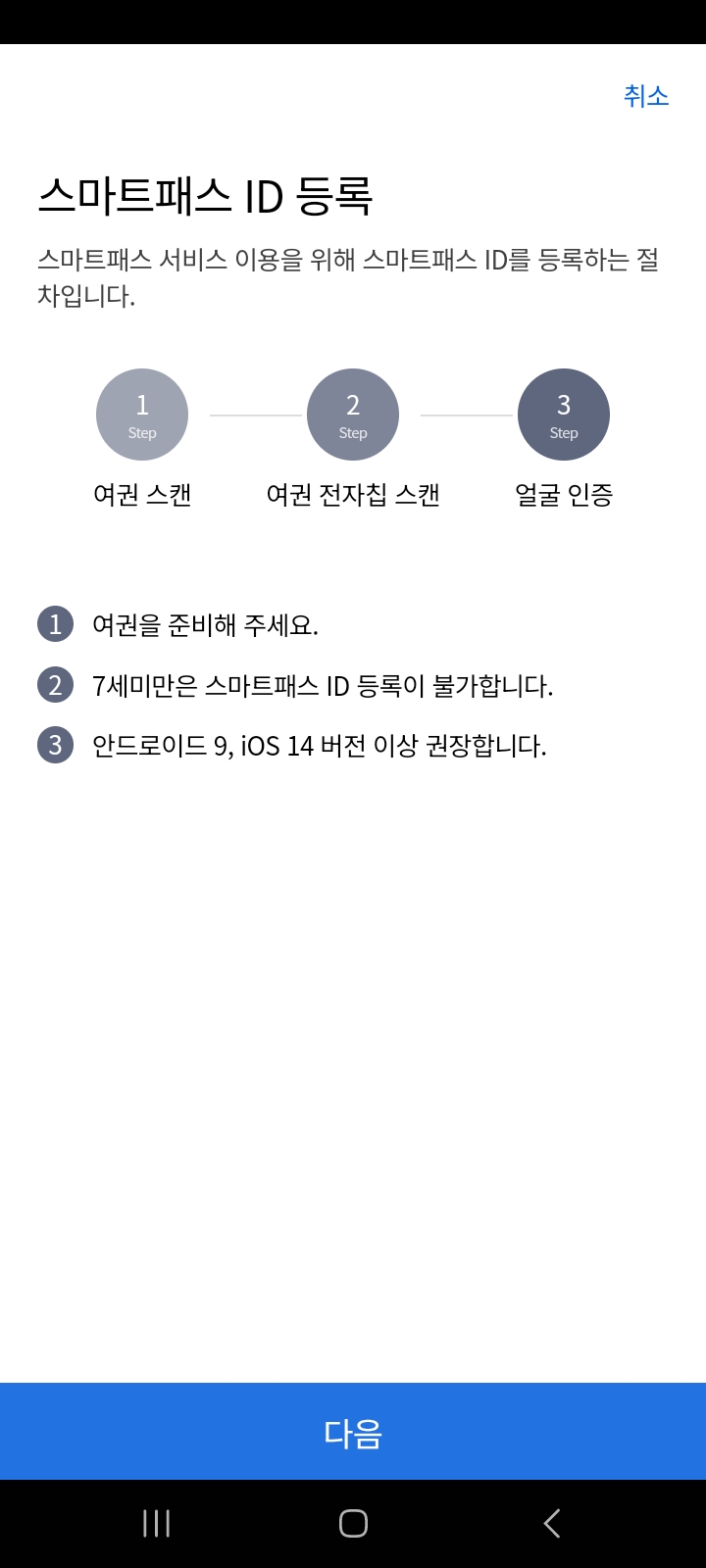Tap the 얼굴 인증 step label
706x1568 pixels.
tap(565, 496)
